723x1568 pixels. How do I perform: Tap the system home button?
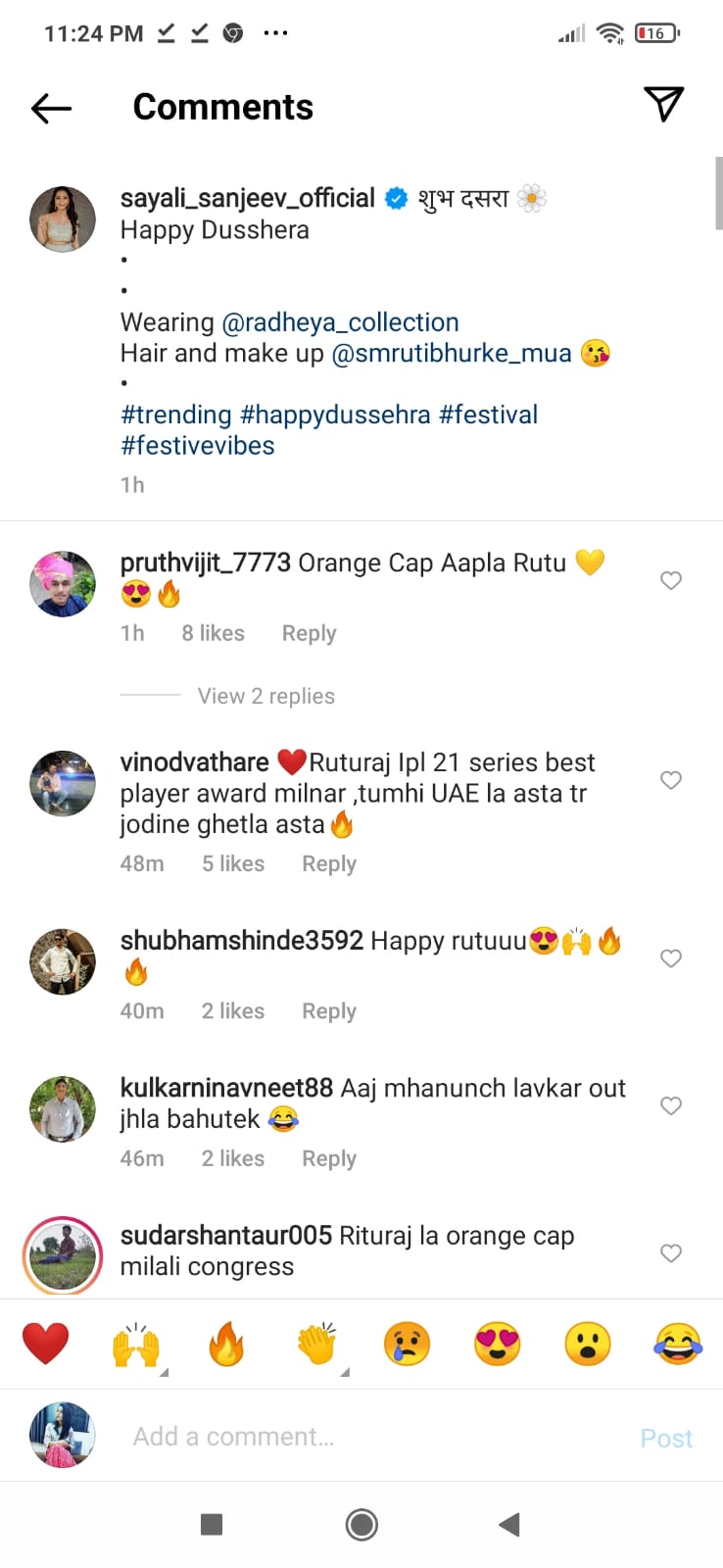[x=361, y=1524]
